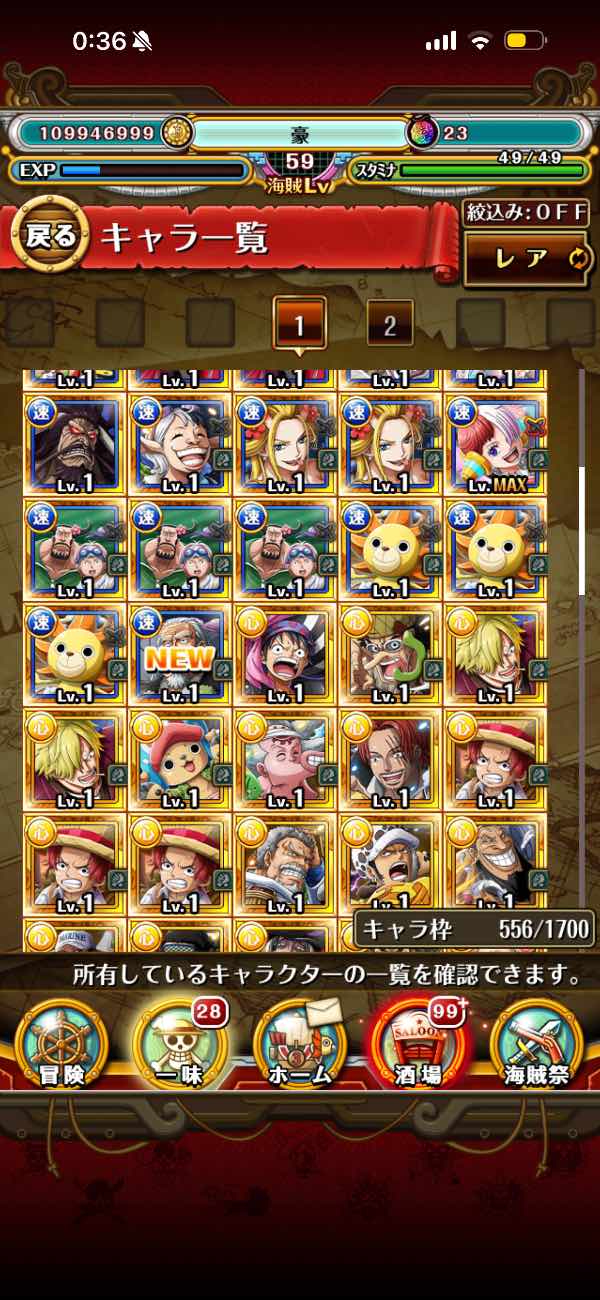Viewport: 600px width, 1300px height.
Task: Open the 一味 crew menu
Action: (180, 1043)
